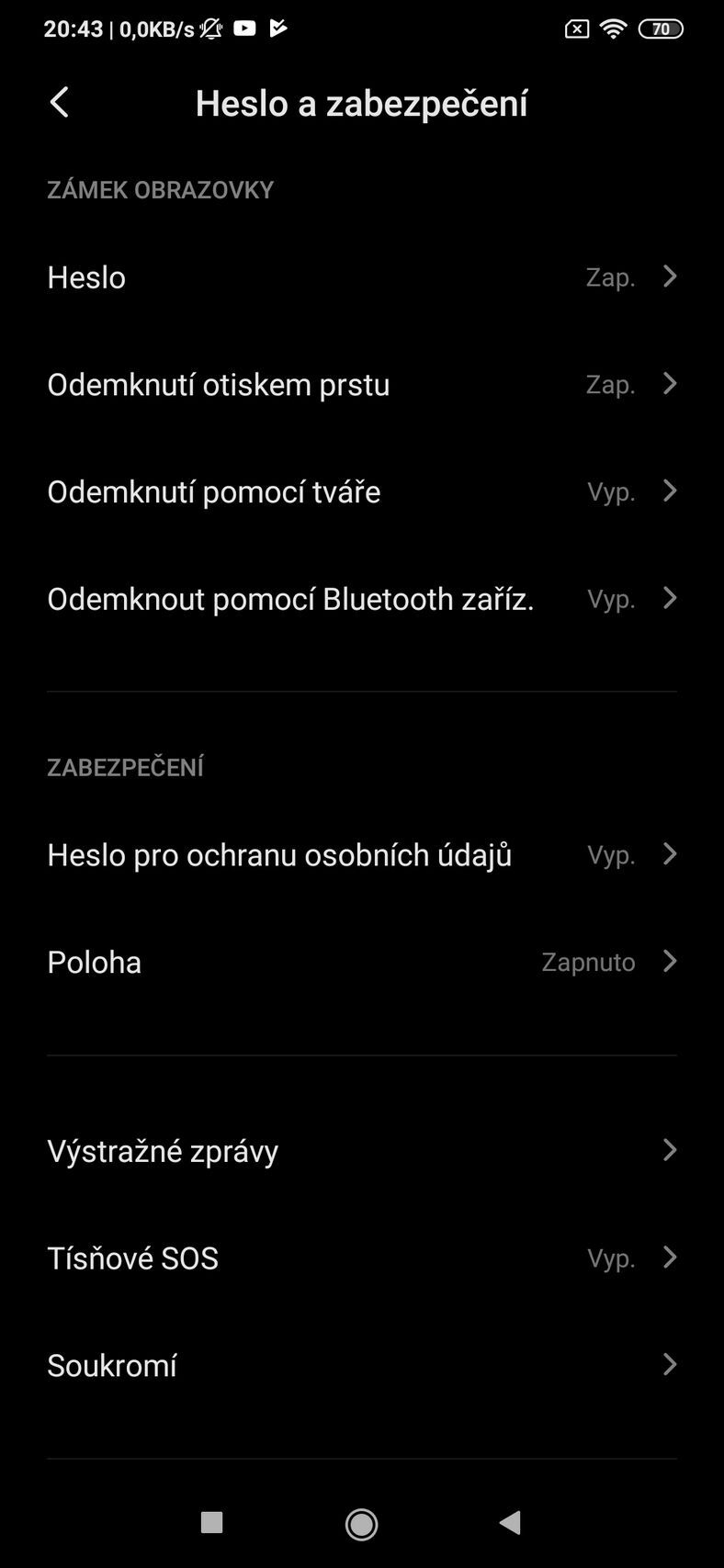Image resolution: width=724 pixels, height=1568 pixels.
Task: Expand Tísňové SOS via its chevron
Action: click(x=670, y=1258)
